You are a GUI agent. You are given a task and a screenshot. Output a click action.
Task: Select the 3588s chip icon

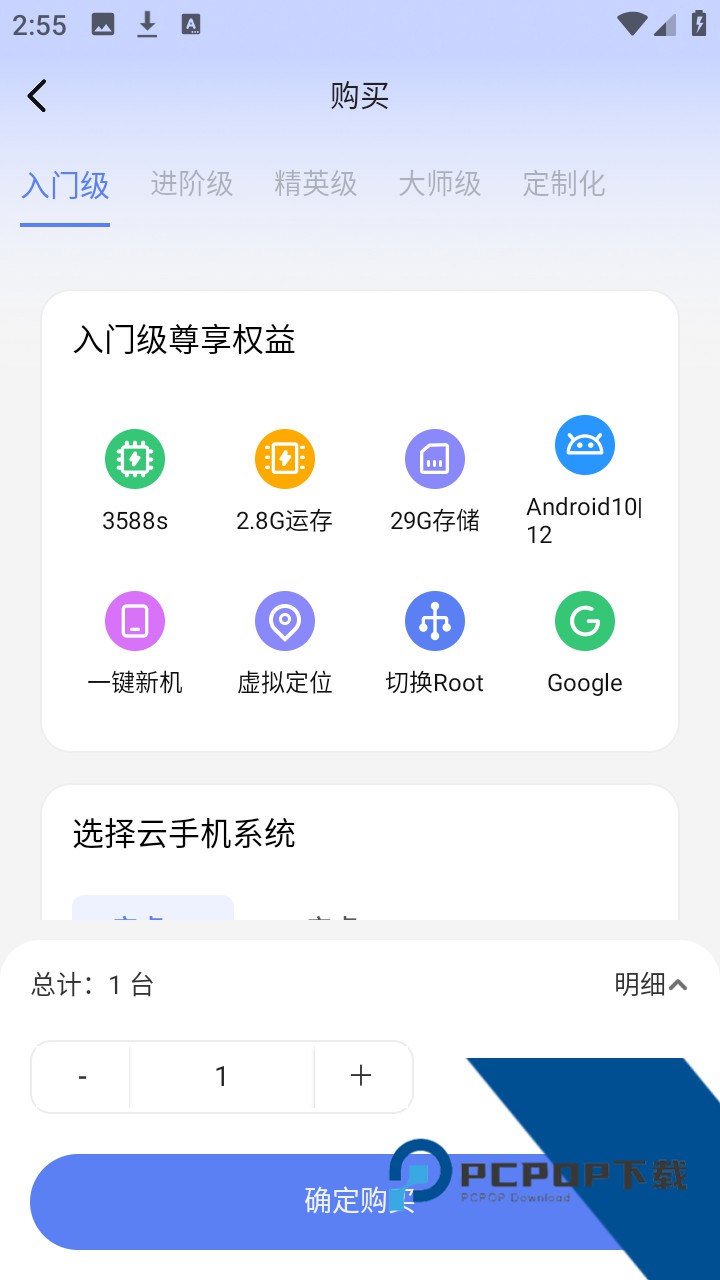point(135,458)
